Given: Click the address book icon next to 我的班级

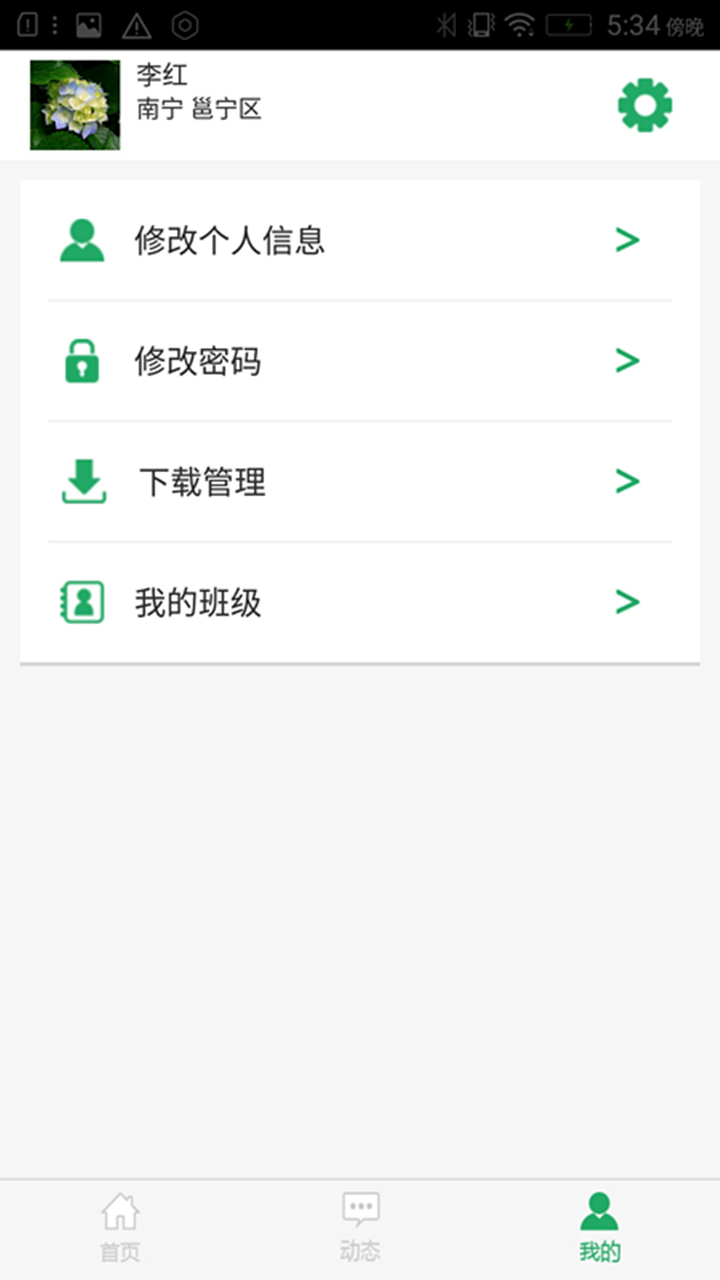Looking at the screenshot, I should [x=82, y=601].
